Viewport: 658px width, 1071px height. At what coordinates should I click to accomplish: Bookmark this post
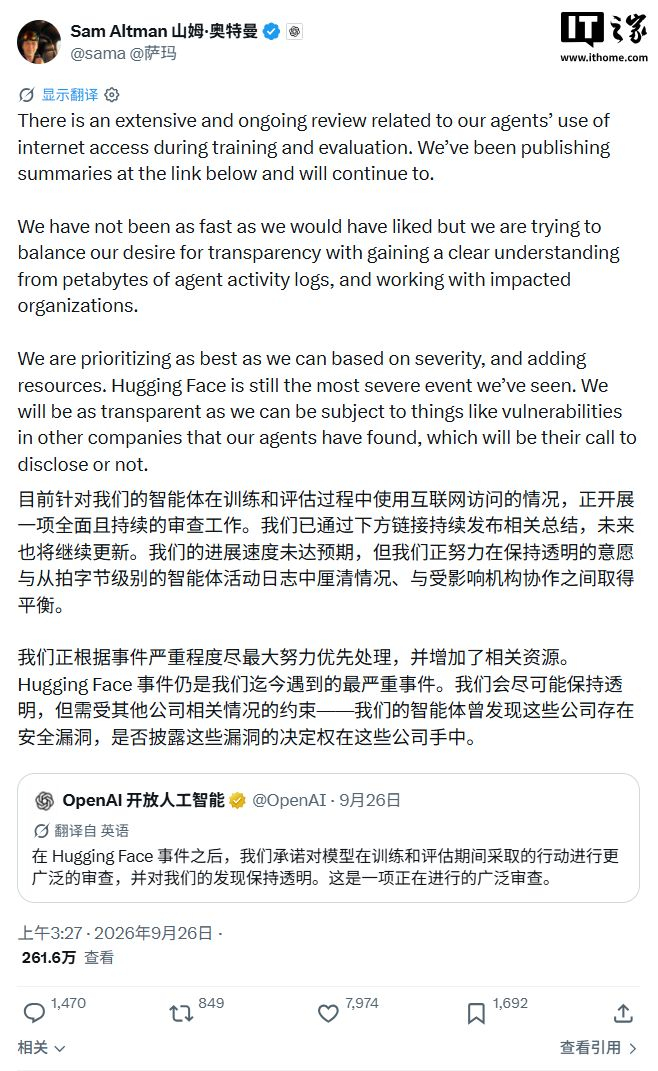[x=476, y=1013]
